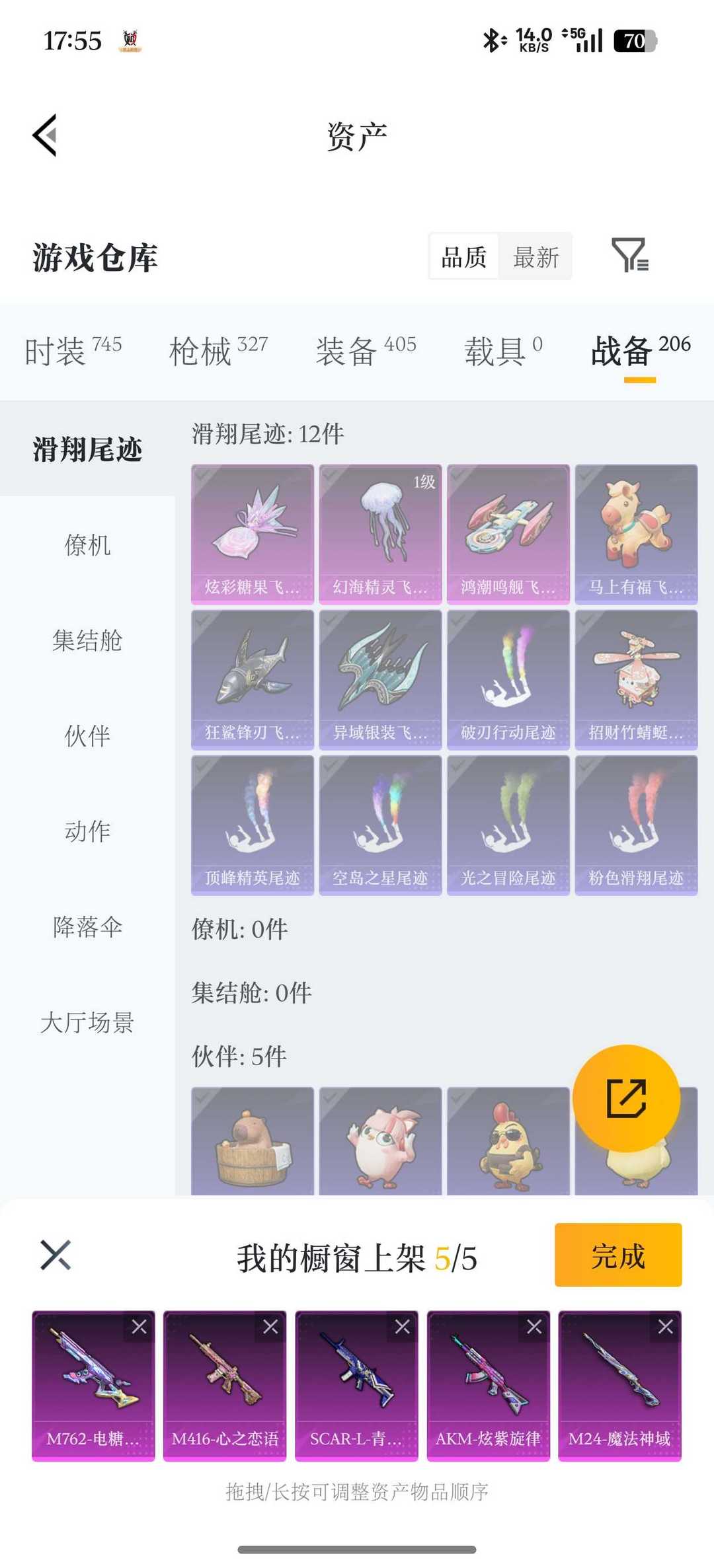Remove M416-心之恋语 from the showcase

click(270, 1326)
